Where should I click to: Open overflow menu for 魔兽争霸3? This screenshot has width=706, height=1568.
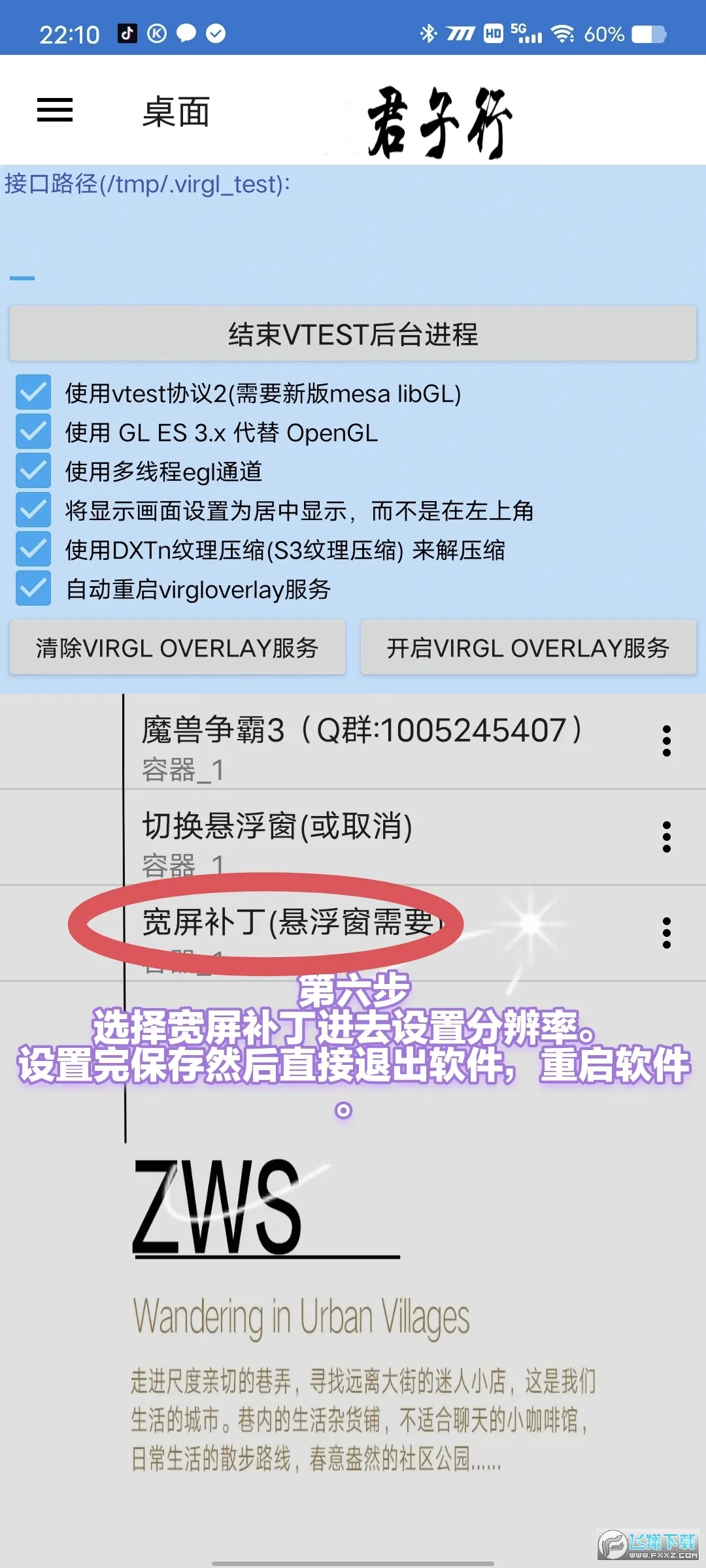666,741
